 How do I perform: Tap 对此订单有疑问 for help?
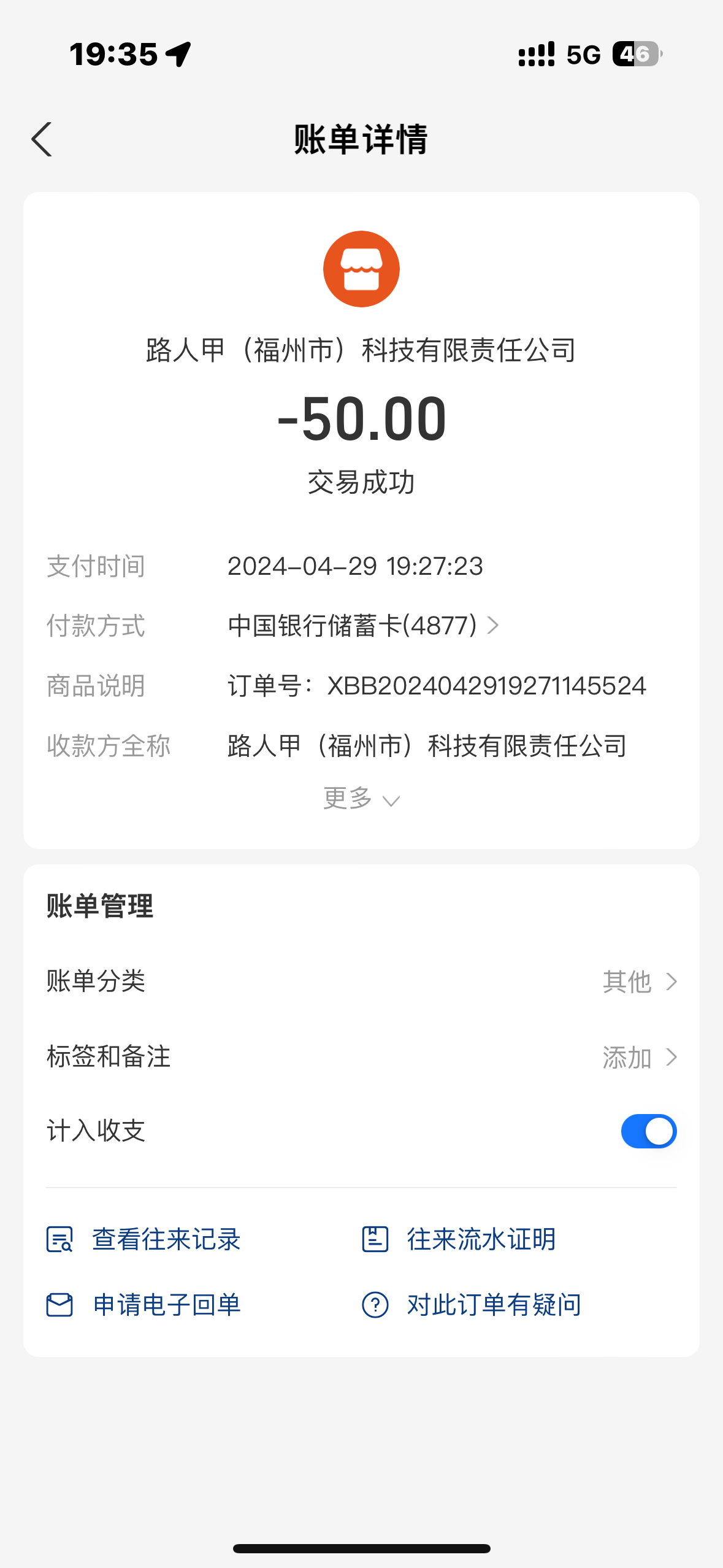pos(471,1305)
